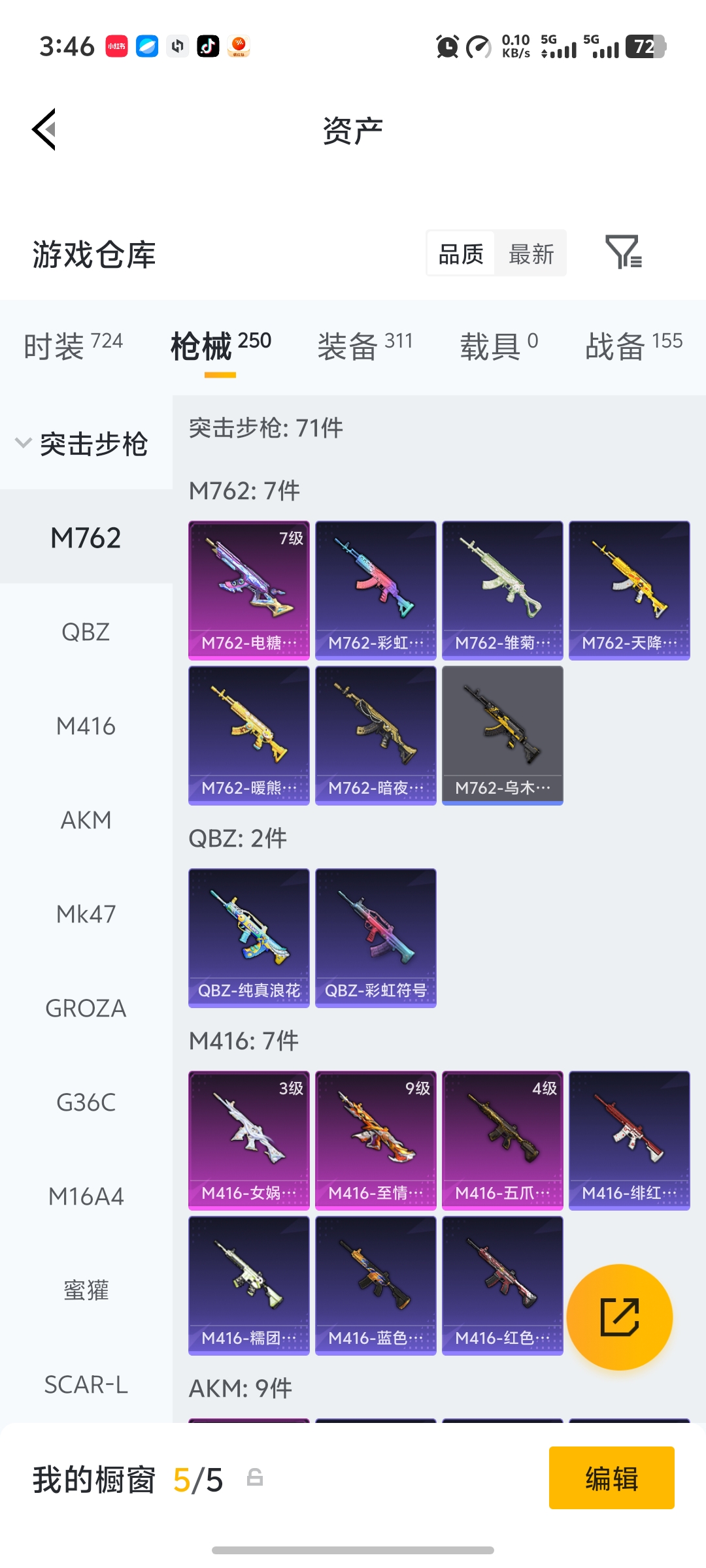The width and height of the screenshot is (706, 1568).
Task: Tap the orange share floating button
Action: [619, 1316]
